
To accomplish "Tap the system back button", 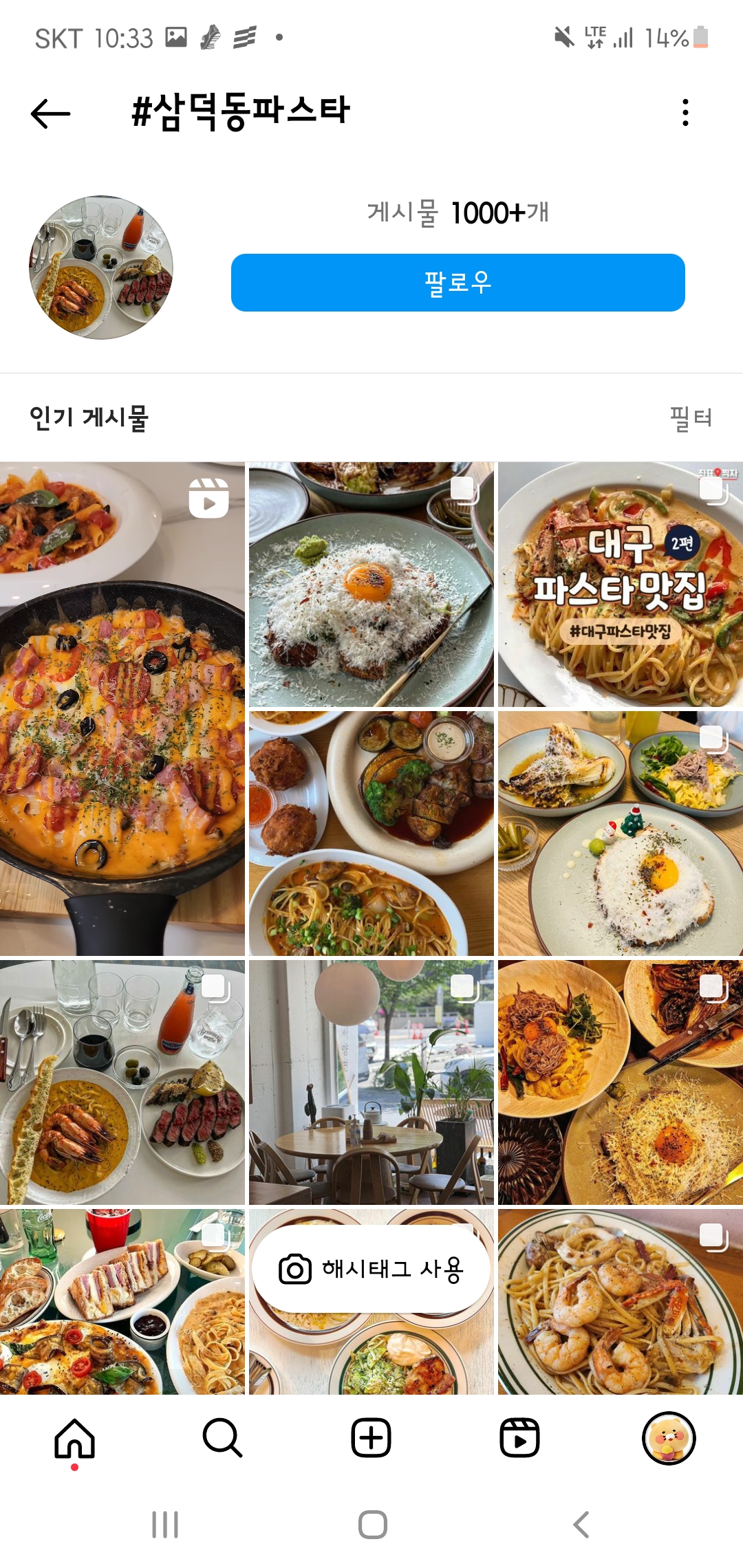I will click(581, 1525).
